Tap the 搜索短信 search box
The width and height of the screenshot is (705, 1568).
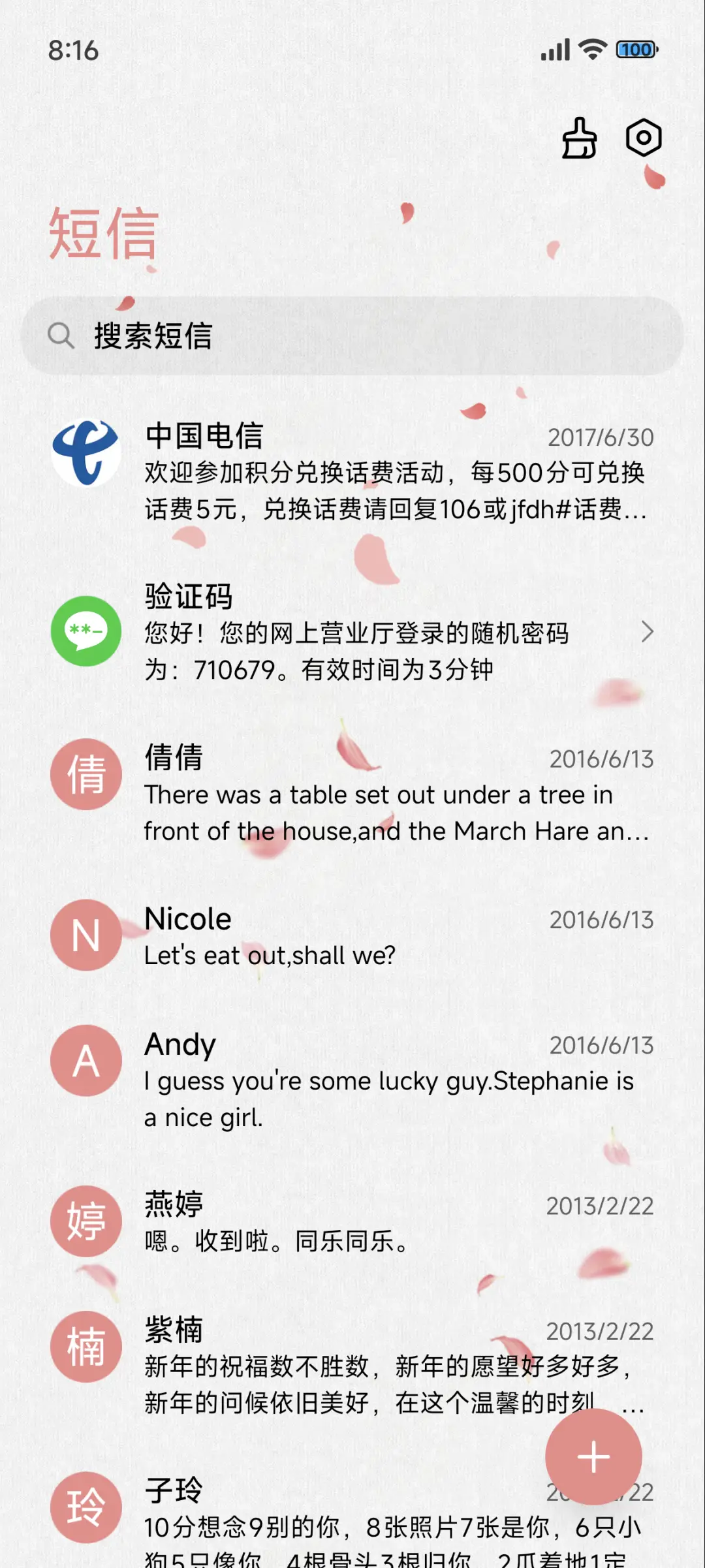coord(352,336)
